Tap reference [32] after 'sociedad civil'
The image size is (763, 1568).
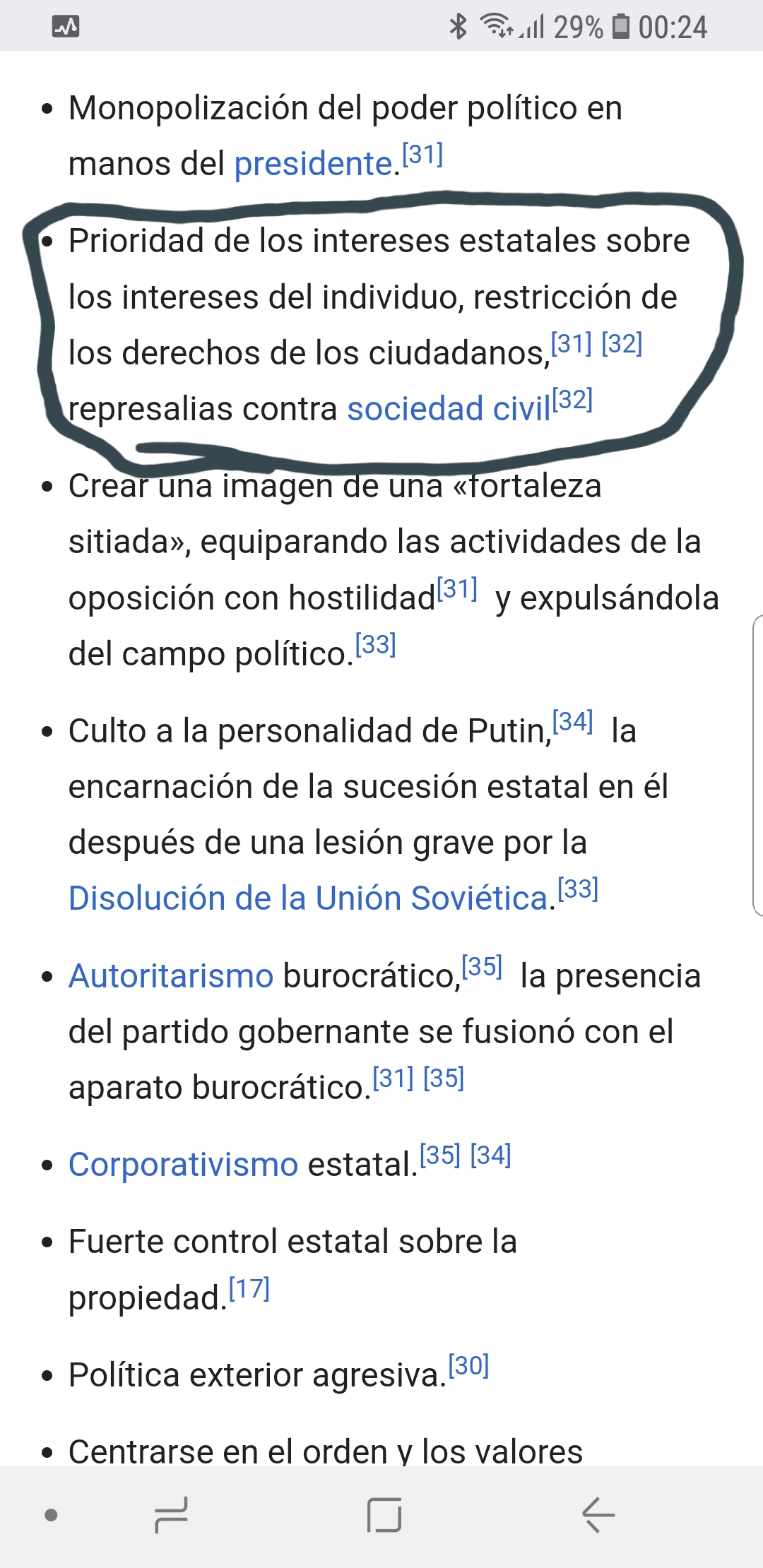pos(572,400)
